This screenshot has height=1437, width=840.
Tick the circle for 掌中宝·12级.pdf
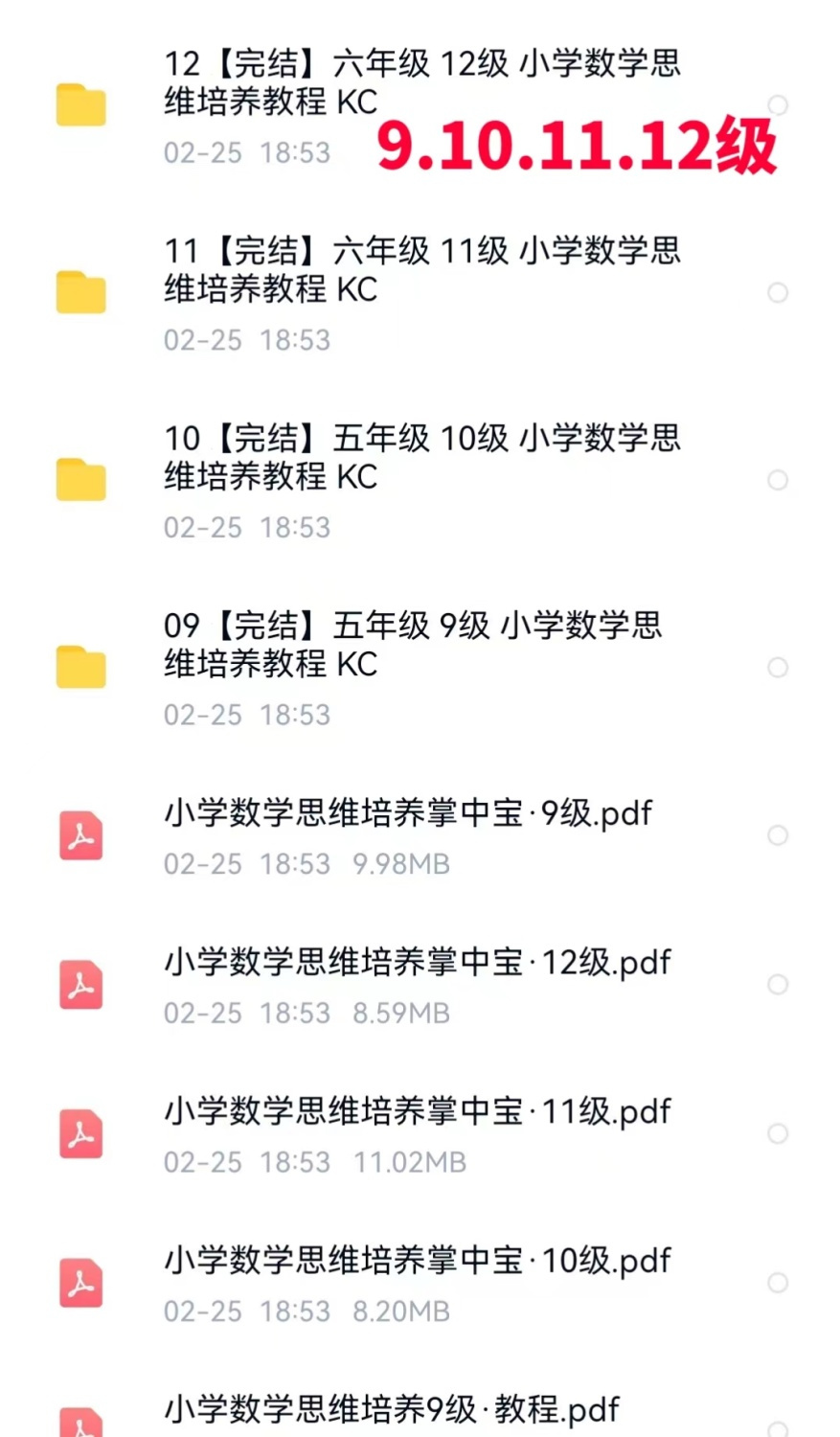[778, 985]
